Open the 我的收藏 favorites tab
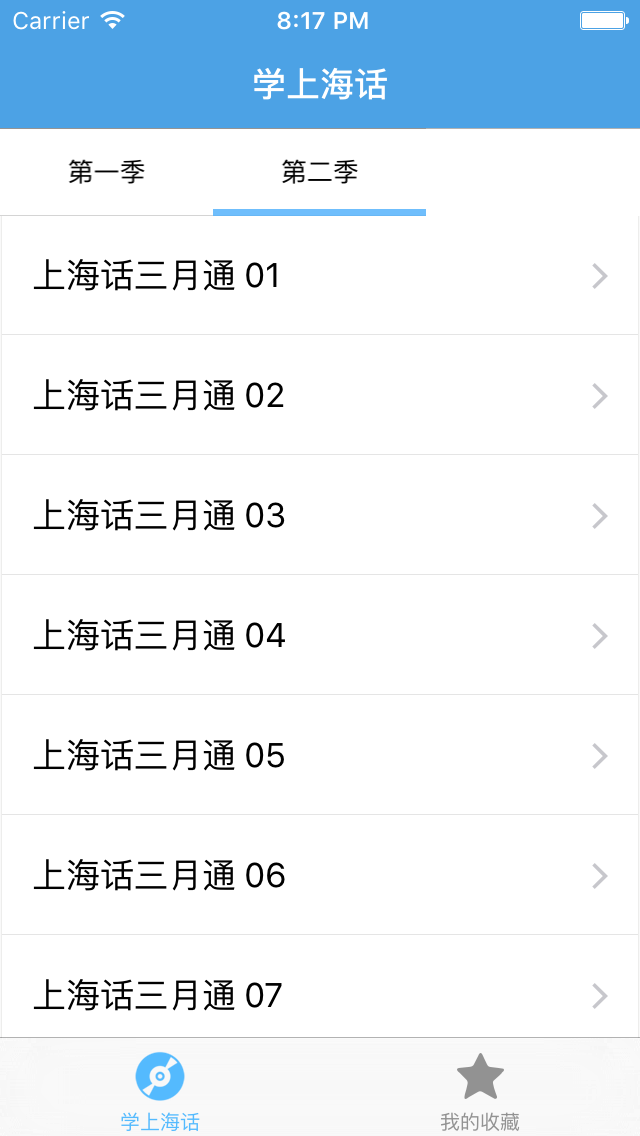 480,1088
